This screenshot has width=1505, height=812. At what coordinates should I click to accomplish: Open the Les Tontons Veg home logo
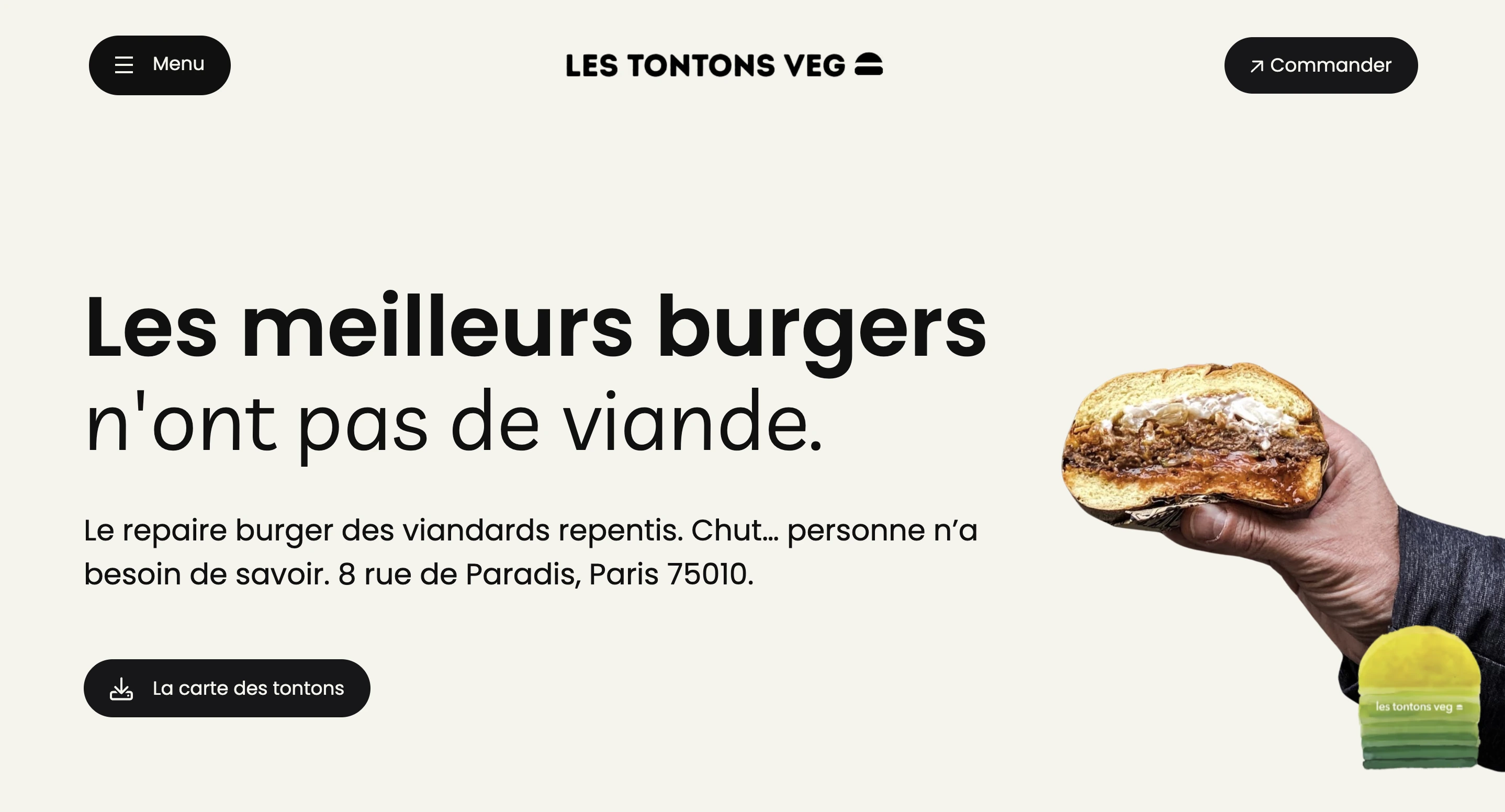[x=724, y=65]
